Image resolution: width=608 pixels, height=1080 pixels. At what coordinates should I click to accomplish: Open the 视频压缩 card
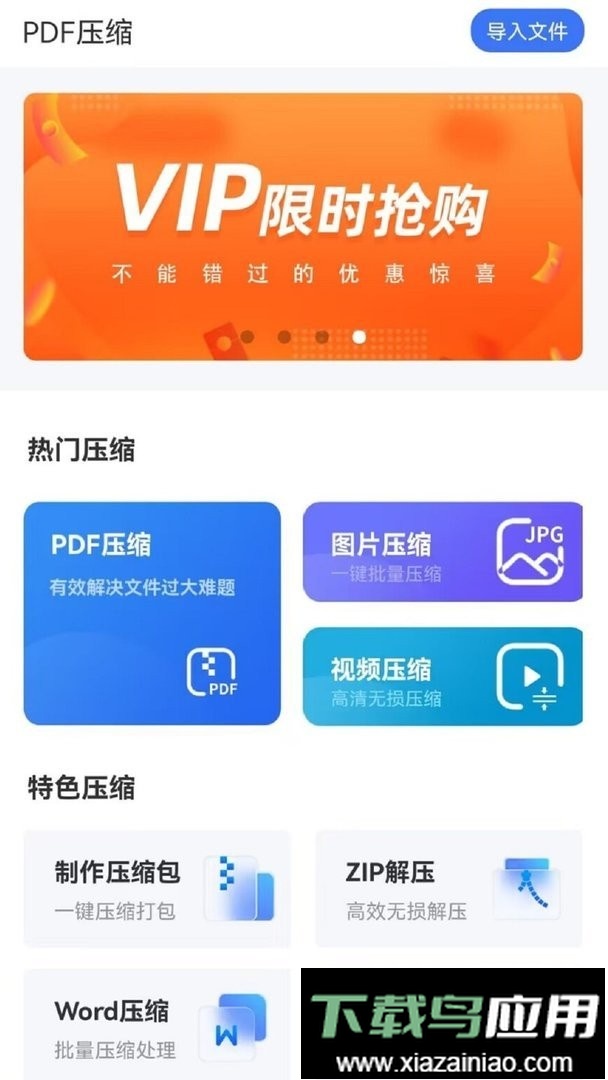coord(442,676)
